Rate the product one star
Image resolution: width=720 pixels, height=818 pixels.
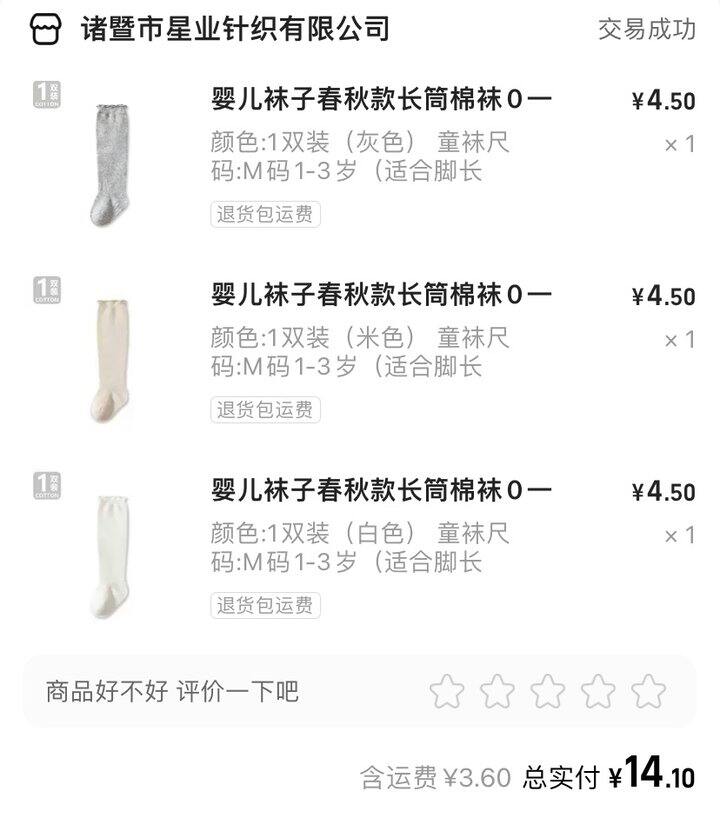(x=447, y=691)
